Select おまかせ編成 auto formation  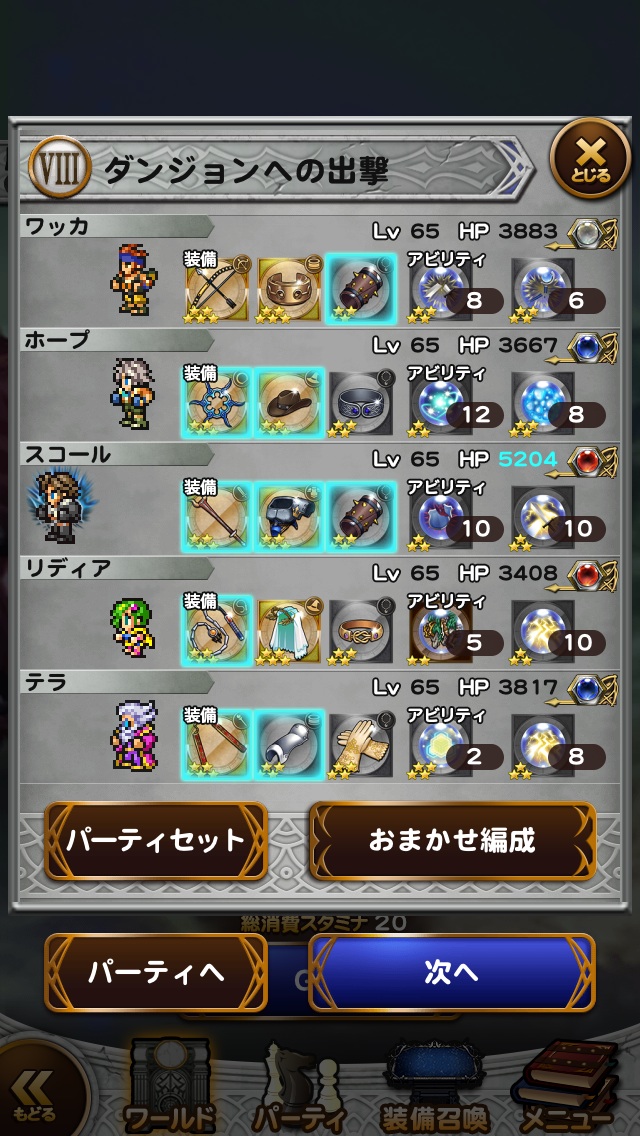(452, 840)
